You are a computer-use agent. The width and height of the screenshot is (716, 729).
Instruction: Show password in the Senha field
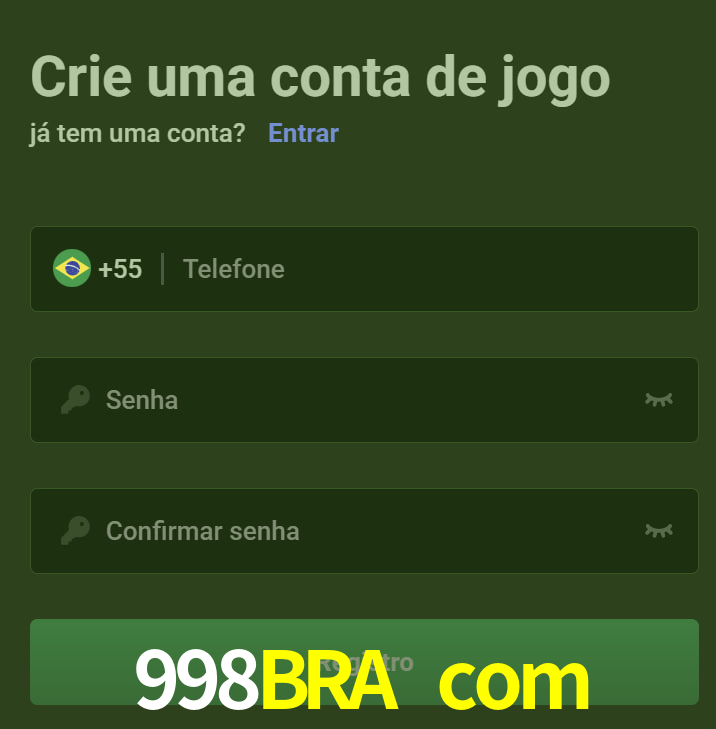(658, 400)
